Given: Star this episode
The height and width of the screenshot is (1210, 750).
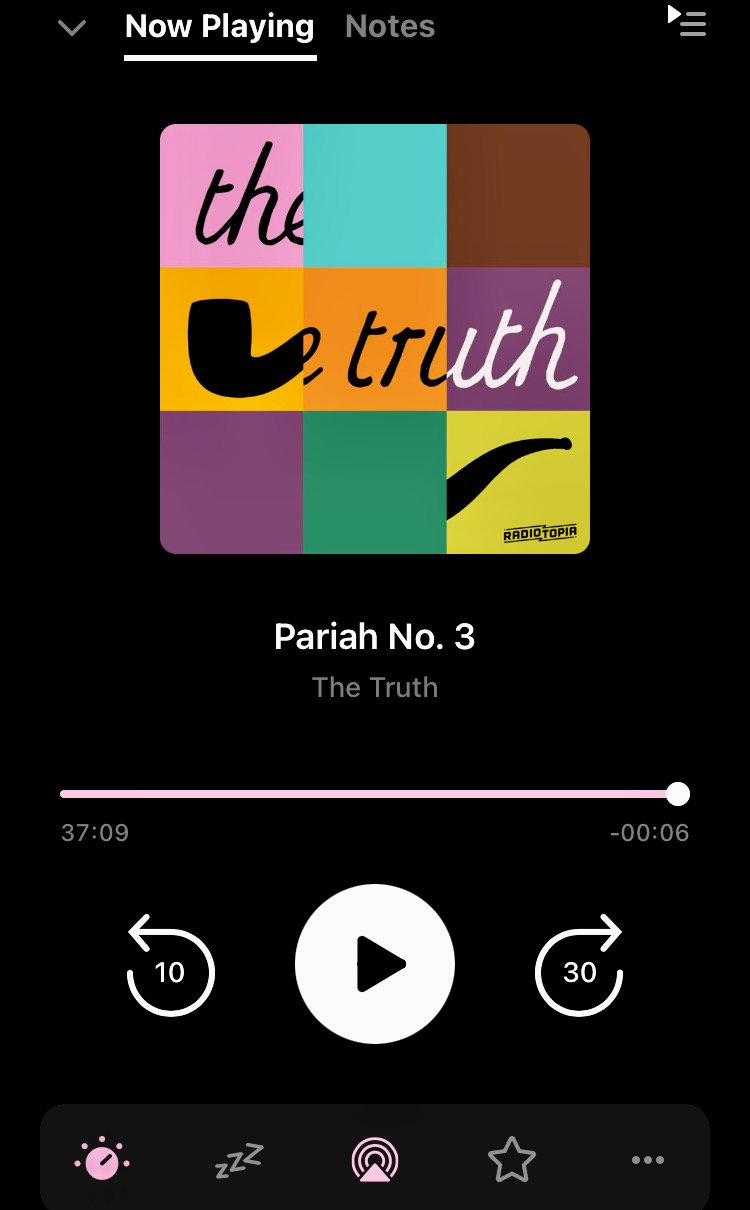Looking at the screenshot, I should coord(512,1160).
